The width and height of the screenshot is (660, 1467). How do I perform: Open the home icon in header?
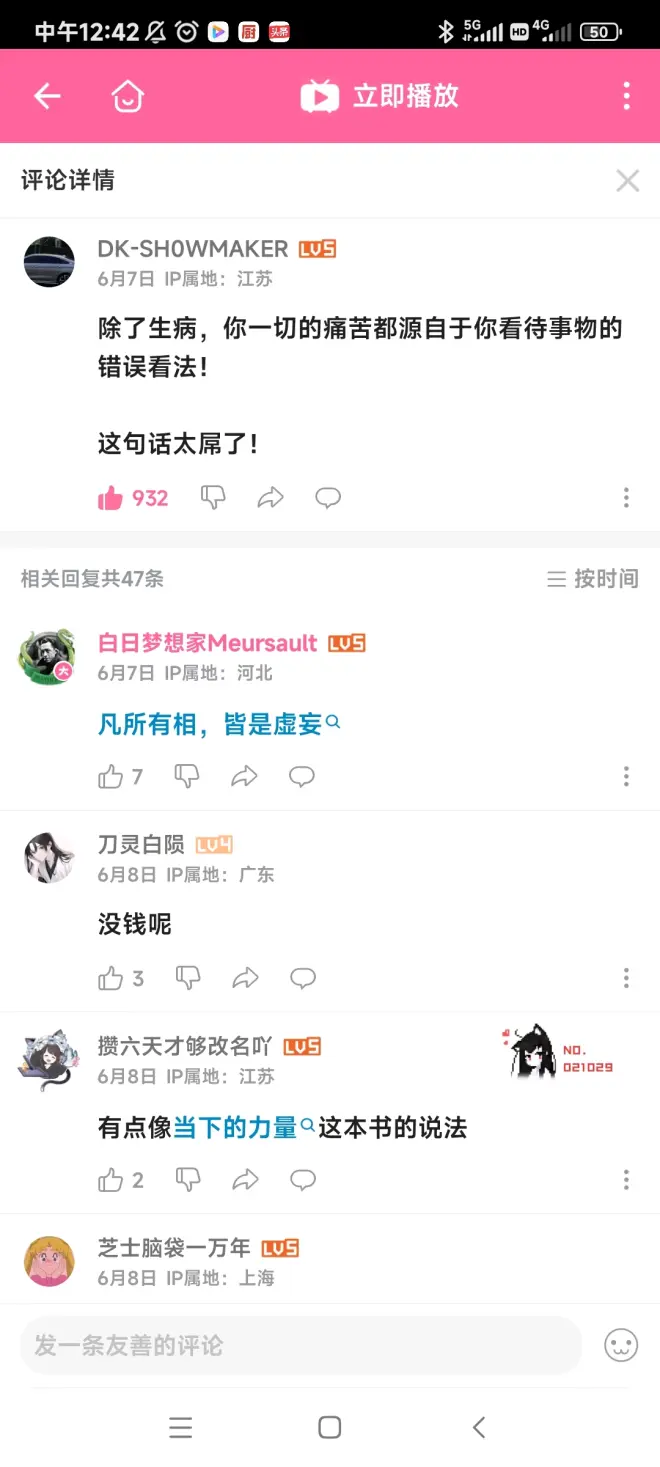128,96
